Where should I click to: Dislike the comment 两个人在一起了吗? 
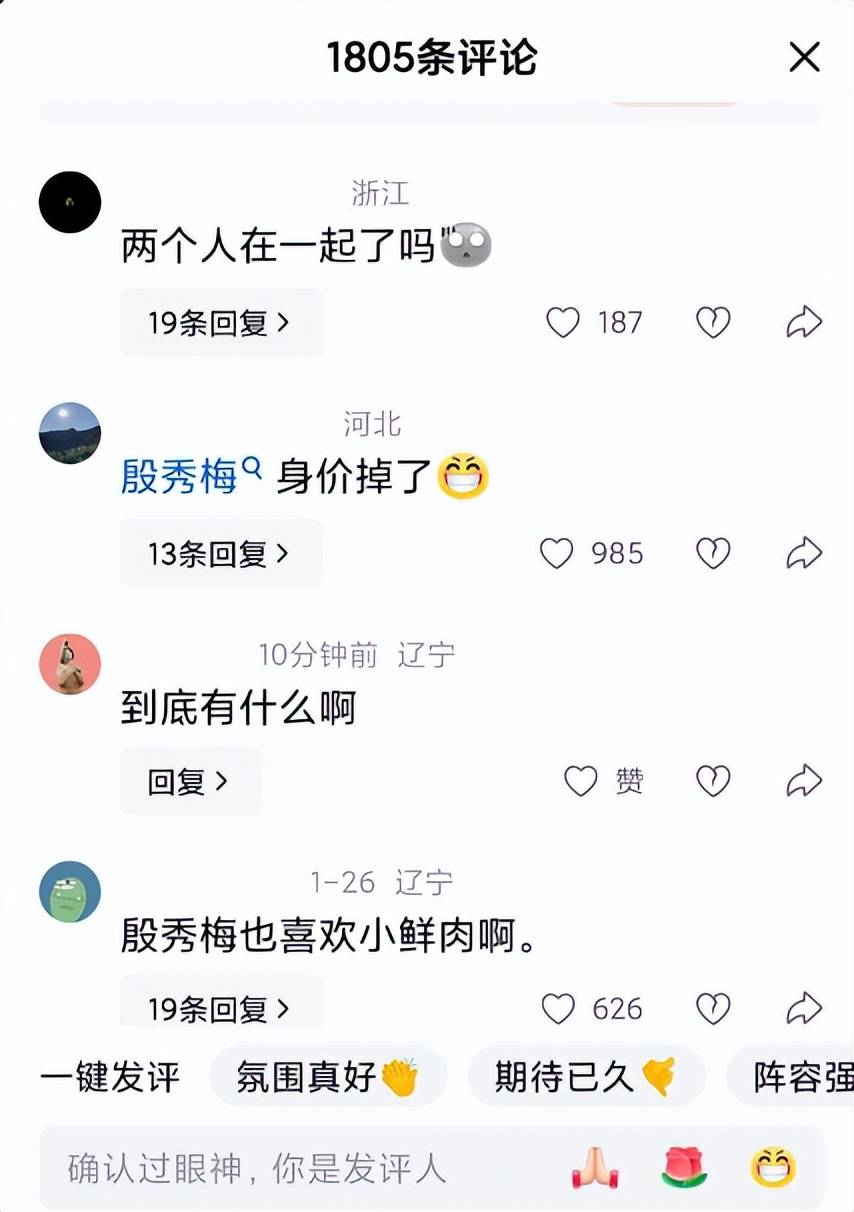click(713, 322)
